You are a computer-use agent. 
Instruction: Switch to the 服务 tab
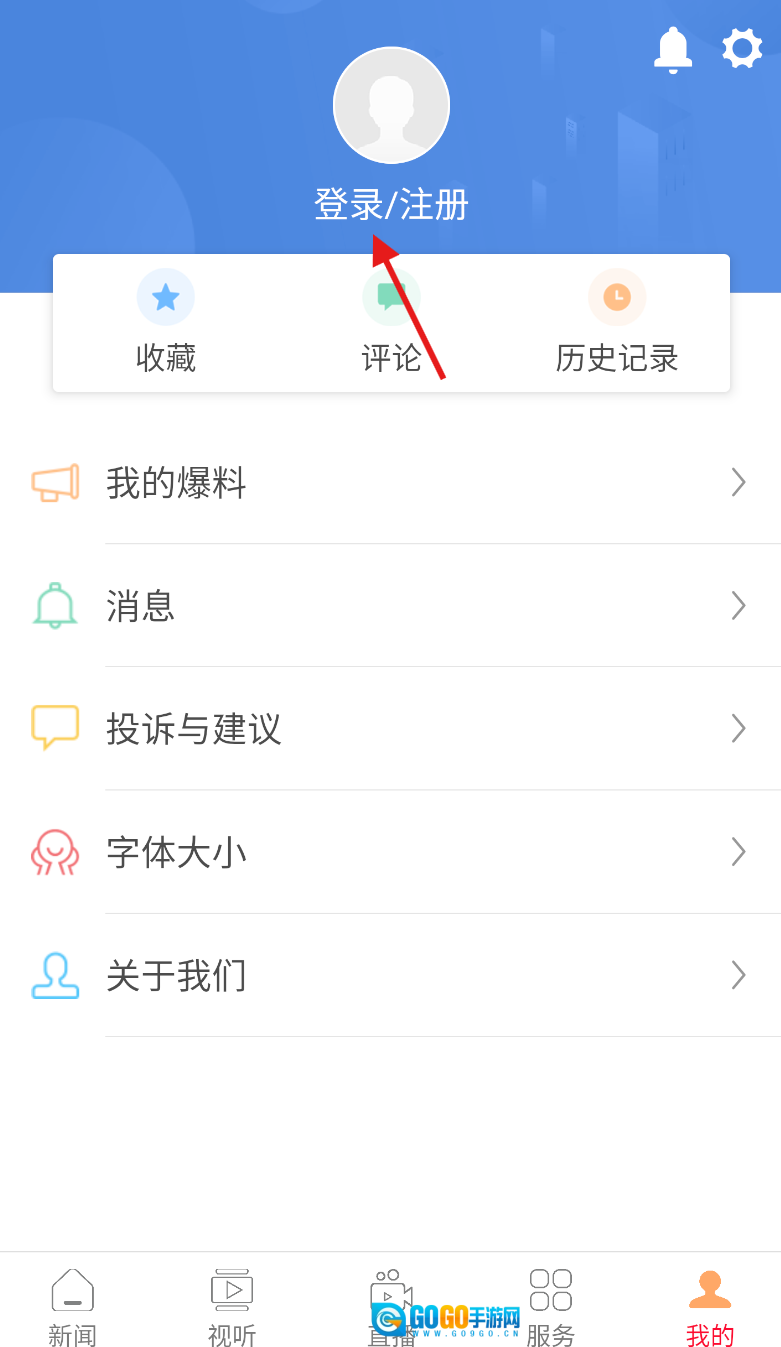(x=550, y=1307)
